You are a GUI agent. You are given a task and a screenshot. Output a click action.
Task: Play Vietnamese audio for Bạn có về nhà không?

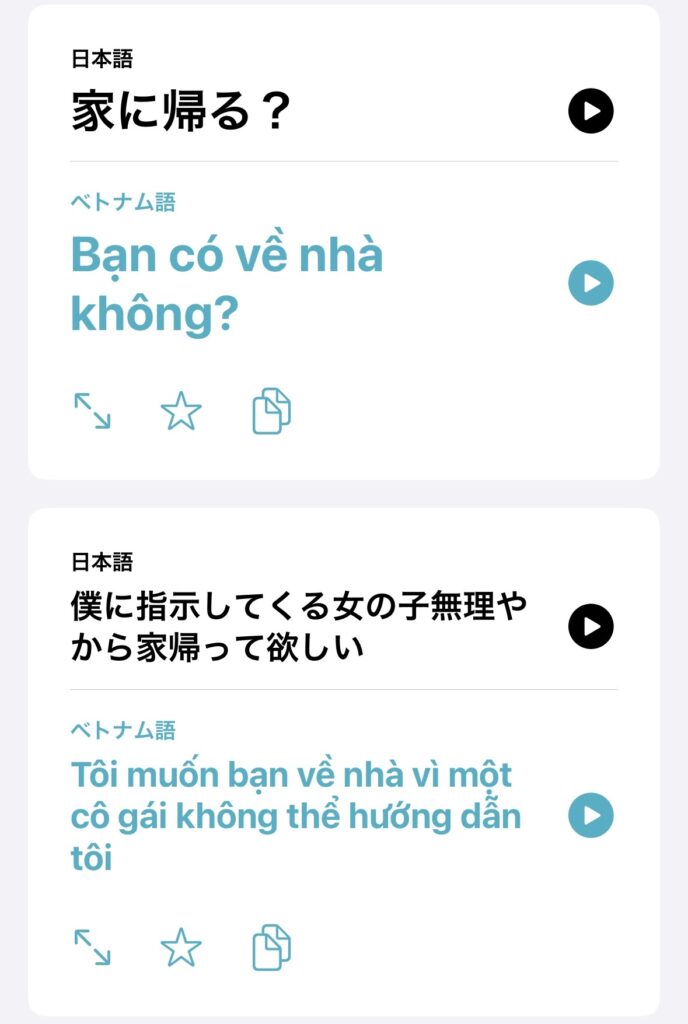(591, 284)
